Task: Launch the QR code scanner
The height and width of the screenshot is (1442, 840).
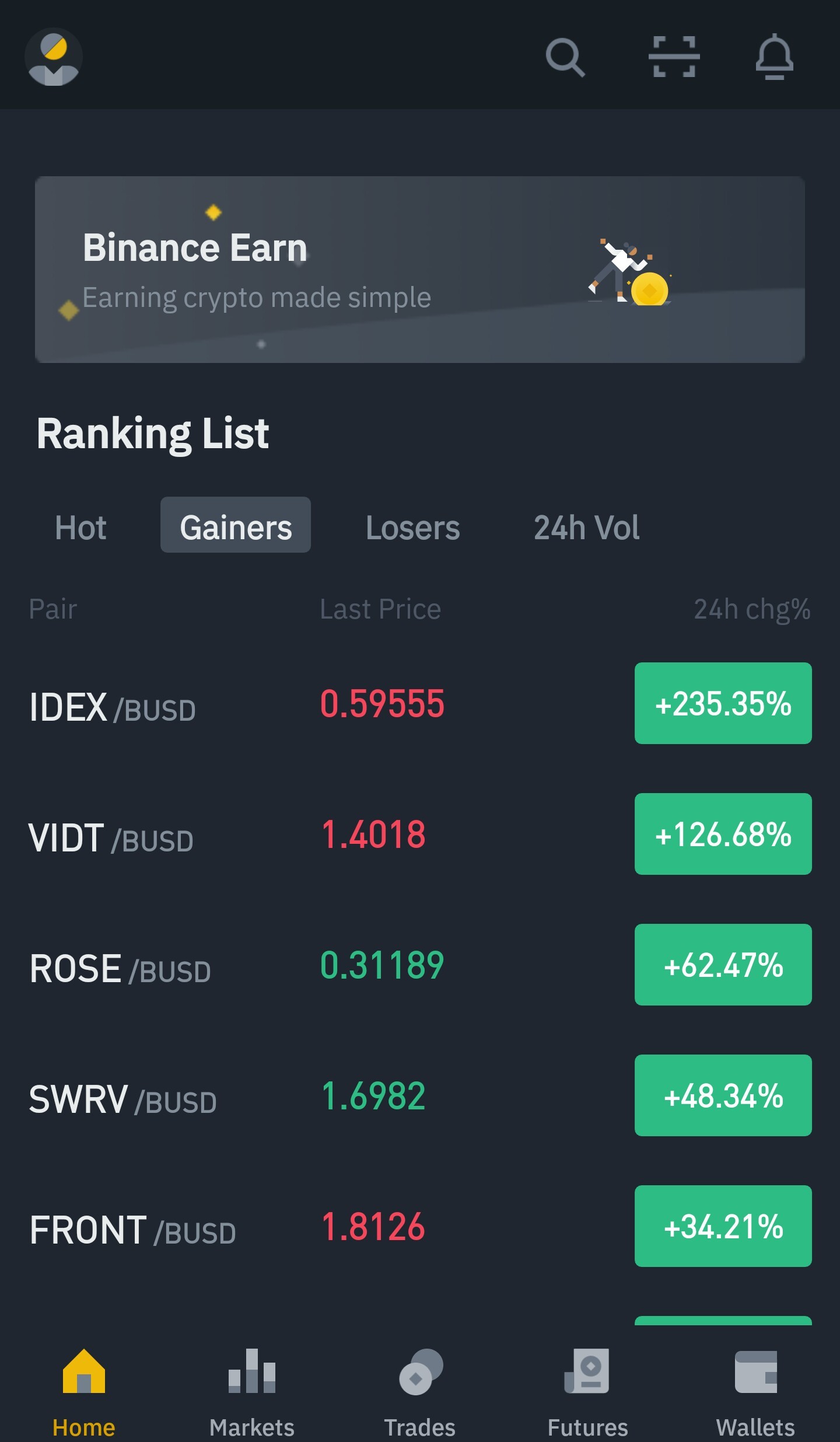Action: tap(674, 57)
